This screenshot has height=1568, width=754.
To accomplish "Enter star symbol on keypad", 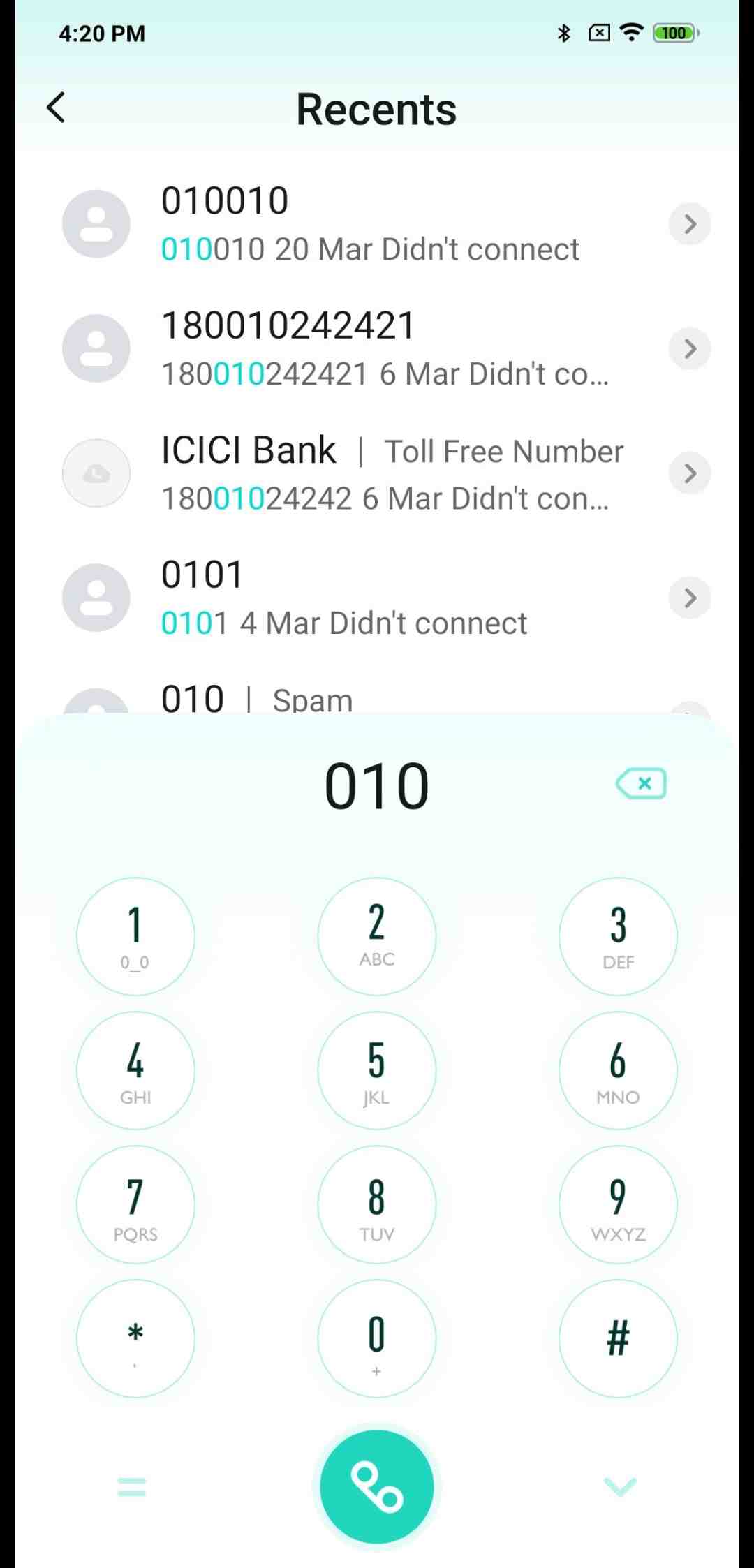I will (135, 1338).
